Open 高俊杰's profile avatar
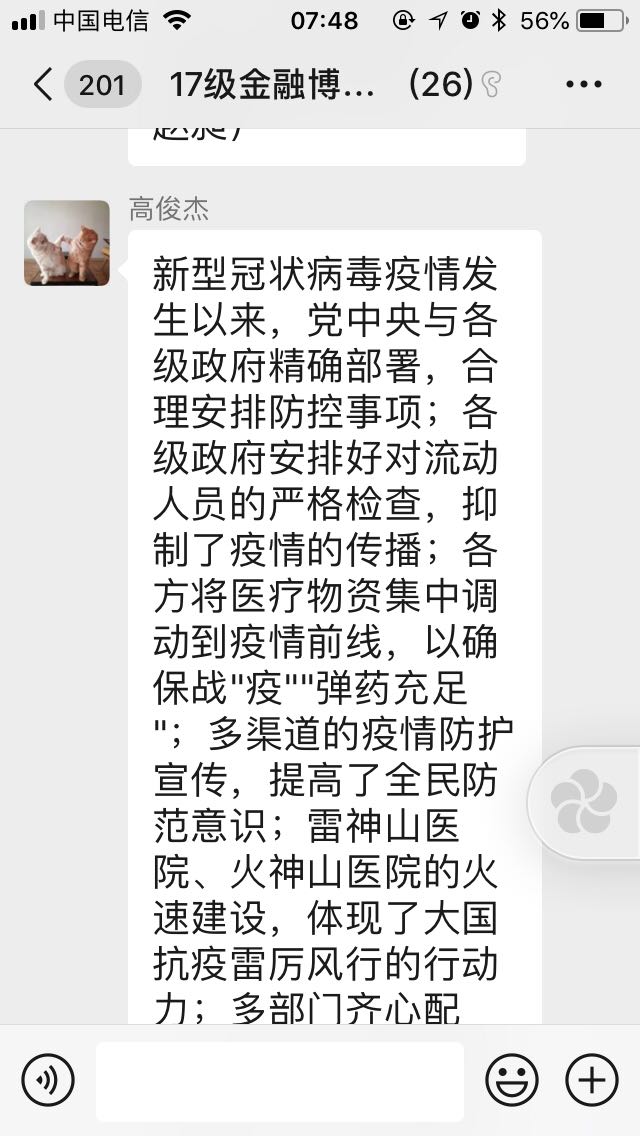640x1136 pixels. pos(67,243)
